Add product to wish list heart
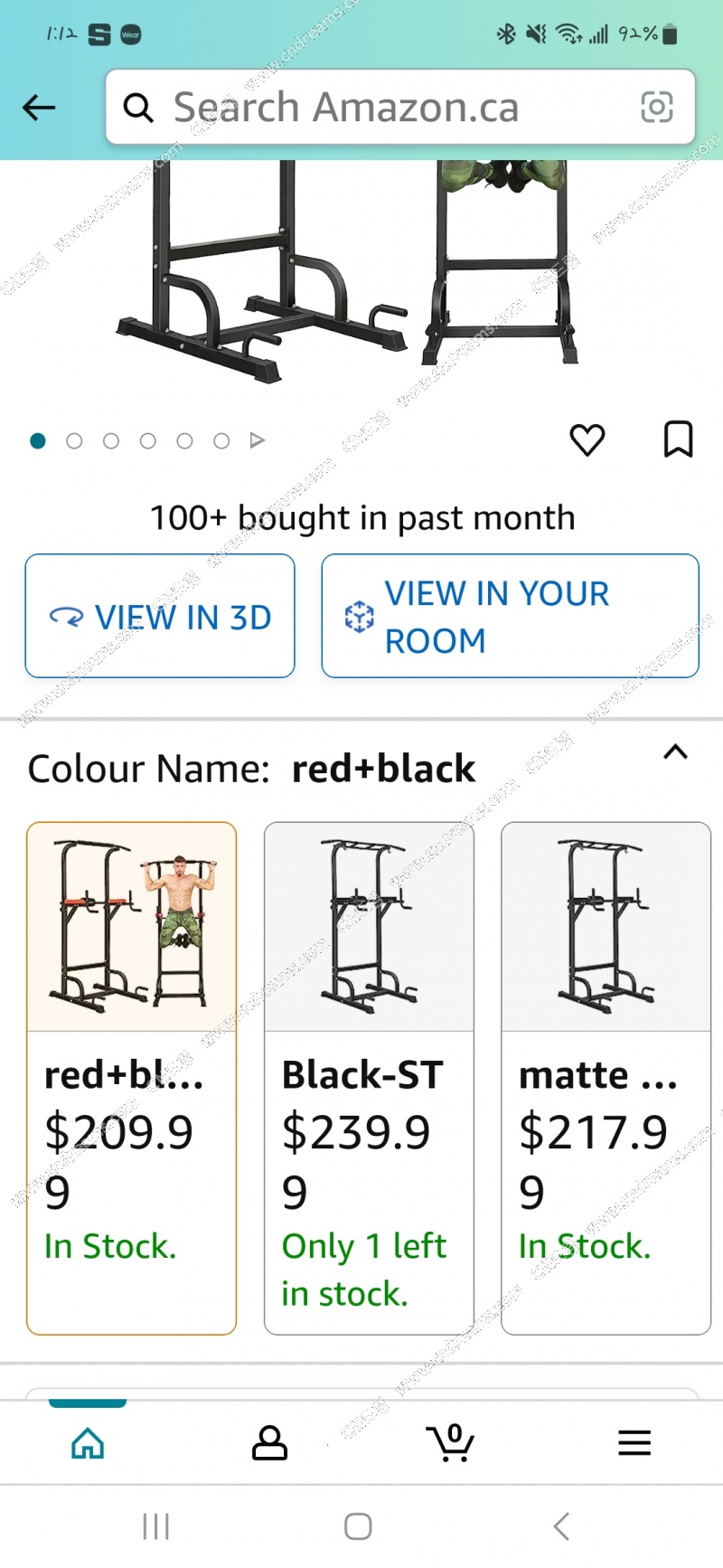This screenshot has width=723, height=1568. coord(587,440)
